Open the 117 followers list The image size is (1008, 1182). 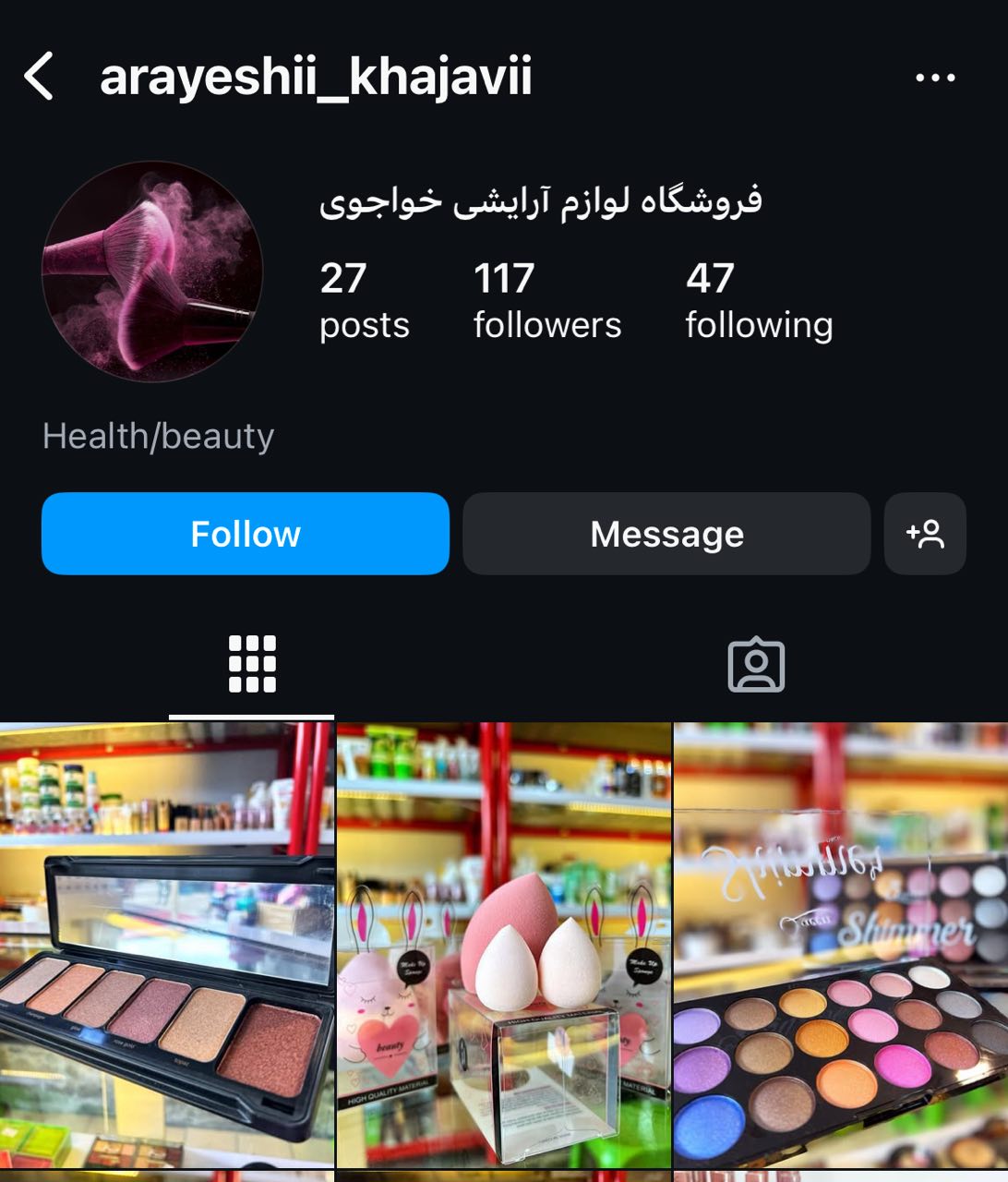pyautogui.click(x=546, y=301)
